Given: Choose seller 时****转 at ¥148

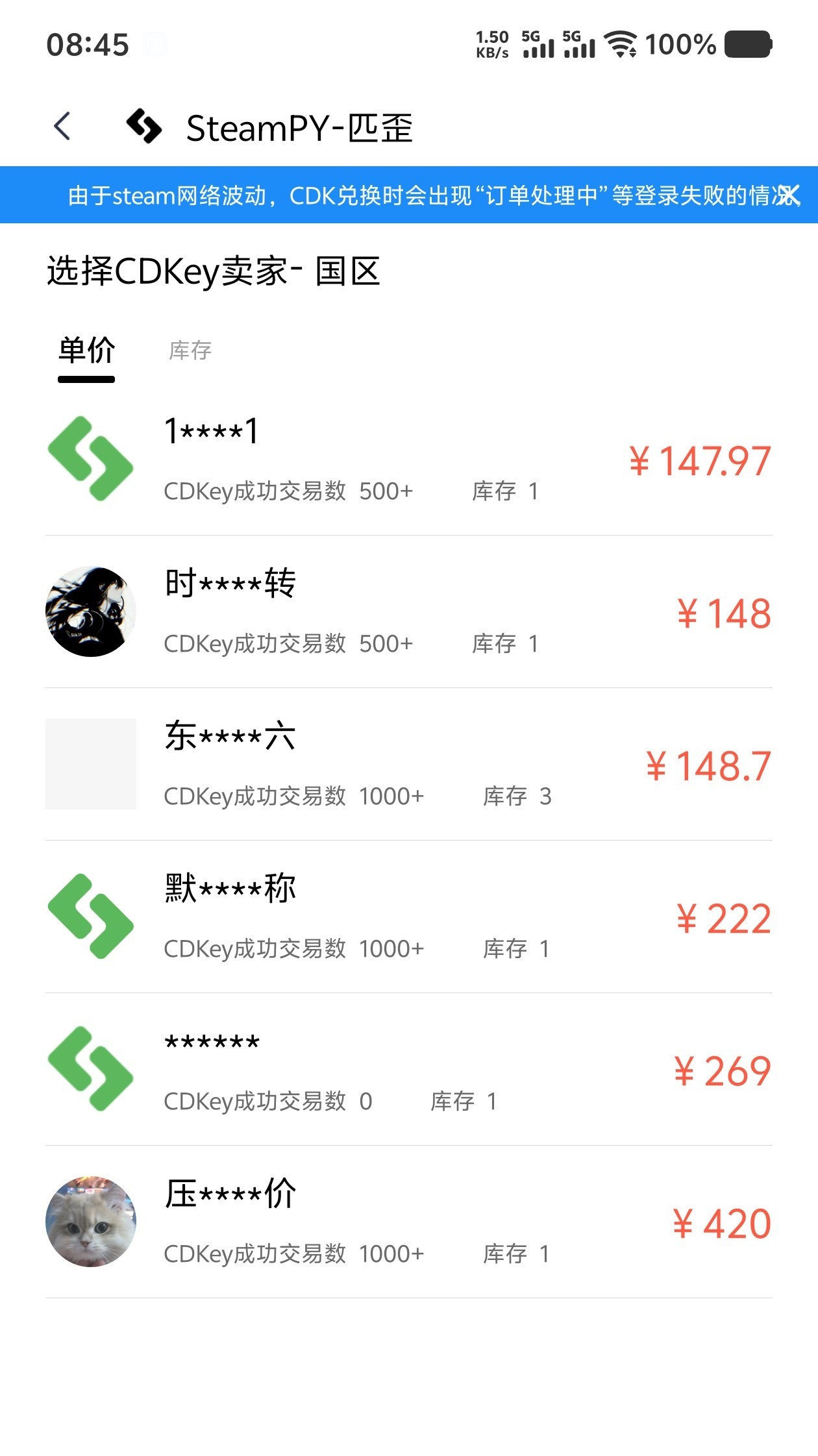Looking at the screenshot, I should (x=409, y=612).
